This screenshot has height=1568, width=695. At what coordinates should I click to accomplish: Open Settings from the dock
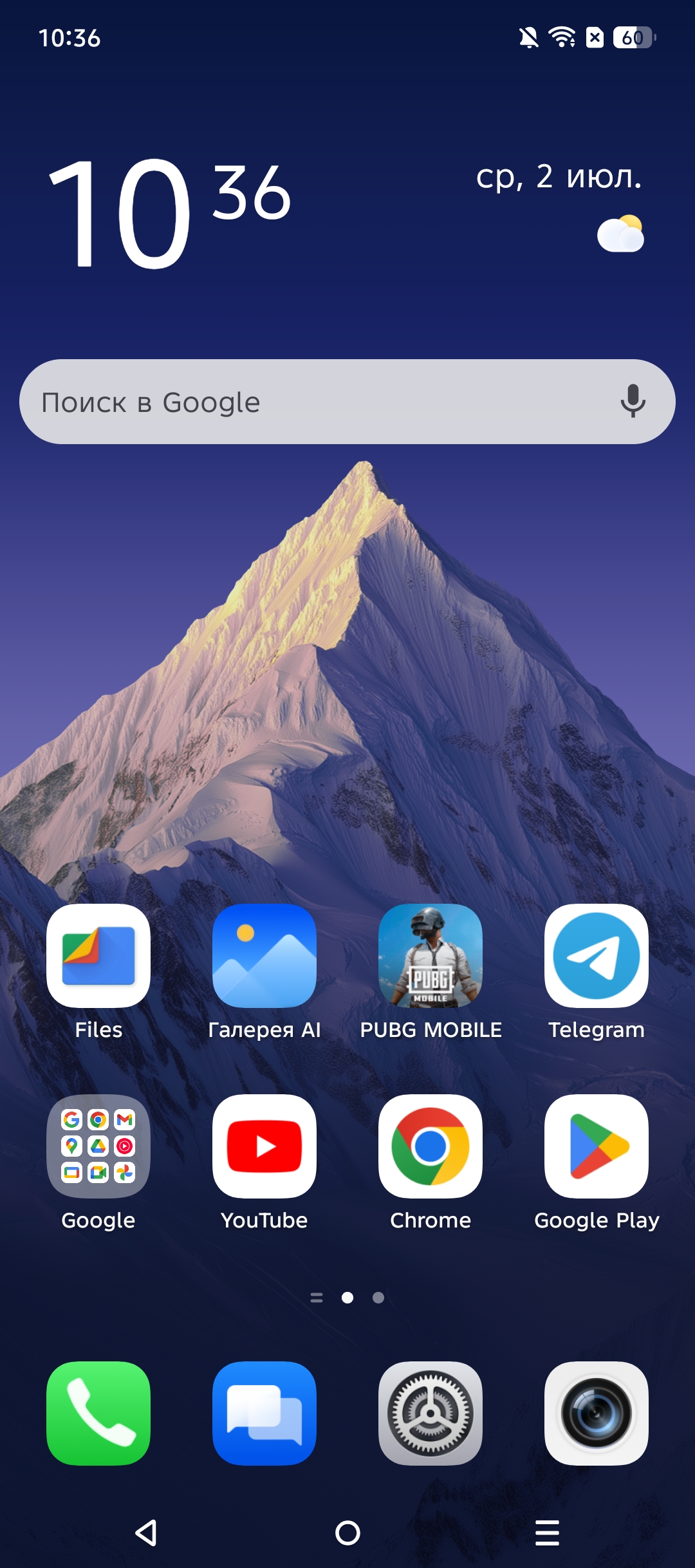coord(431,1414)
